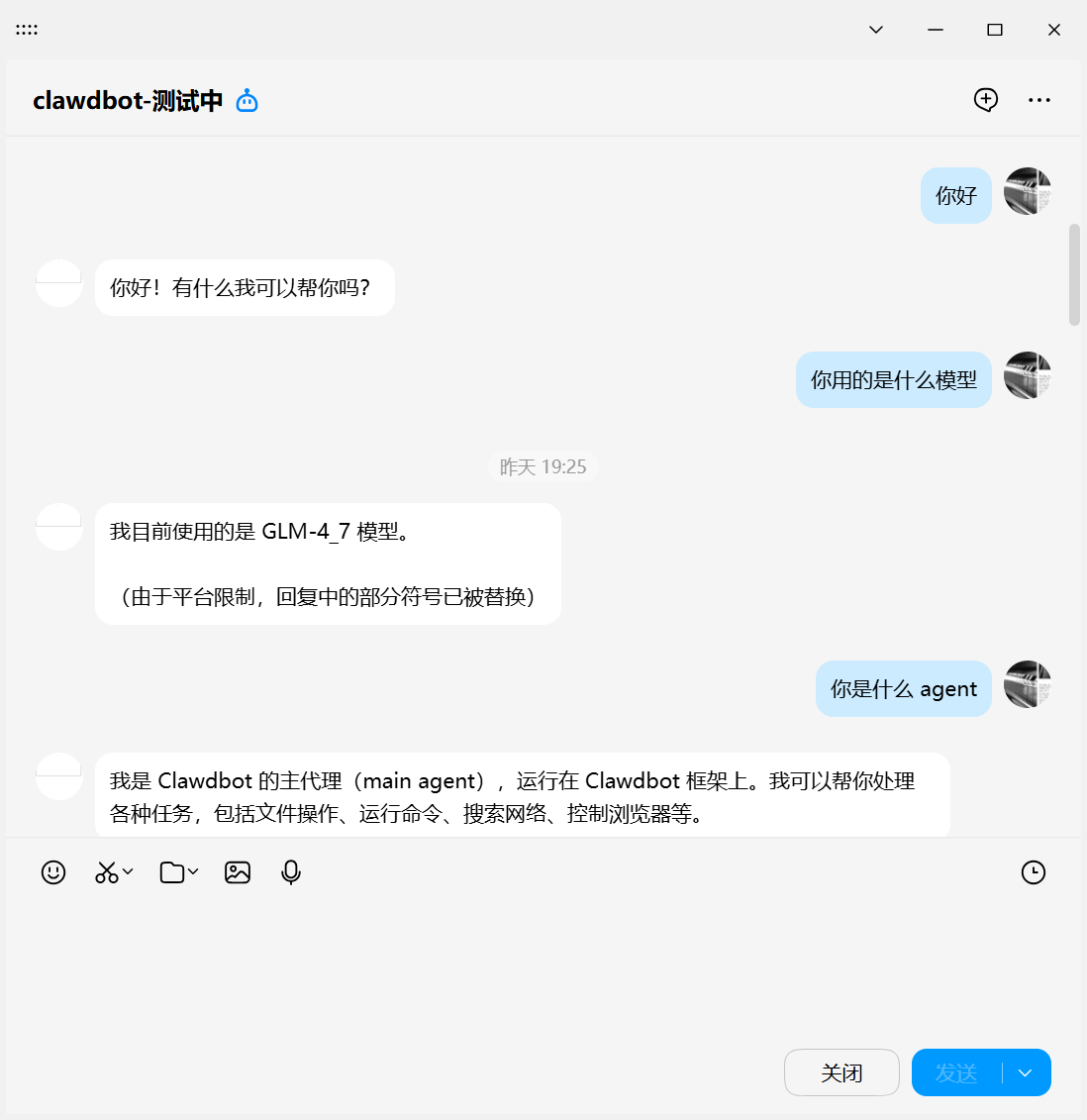Open the user avatar beside 你好
Image resolution: width=1087 pixels, height=1120 pixels.
1028,192
